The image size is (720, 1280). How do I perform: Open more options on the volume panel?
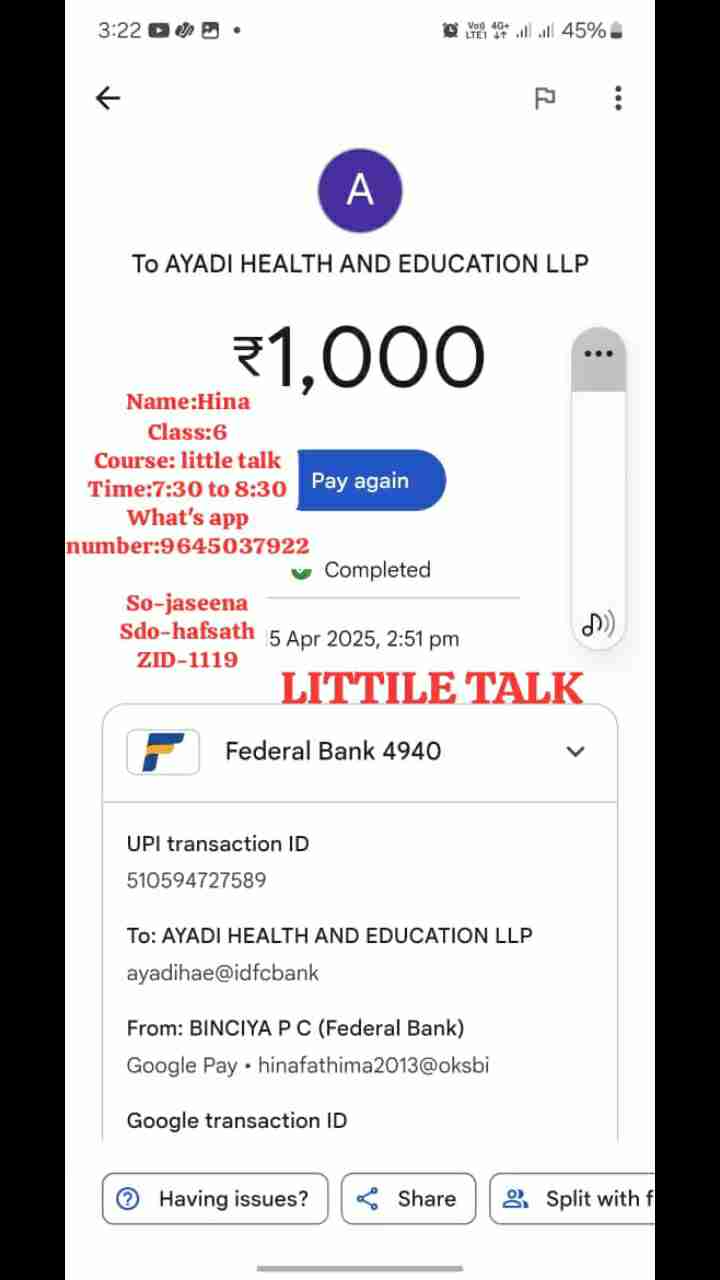click(598, 354)
